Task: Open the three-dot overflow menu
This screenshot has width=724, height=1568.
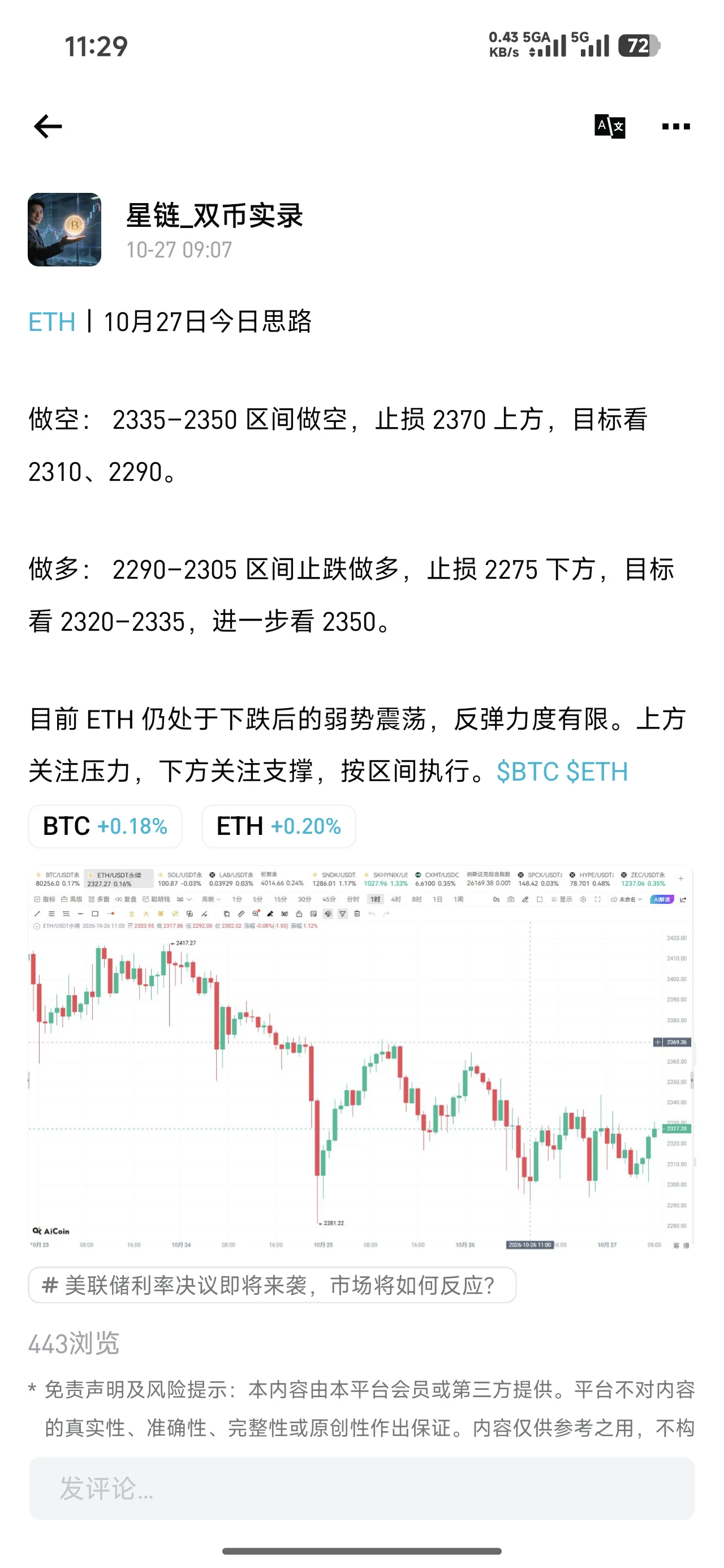Action: tap(676, 127)
